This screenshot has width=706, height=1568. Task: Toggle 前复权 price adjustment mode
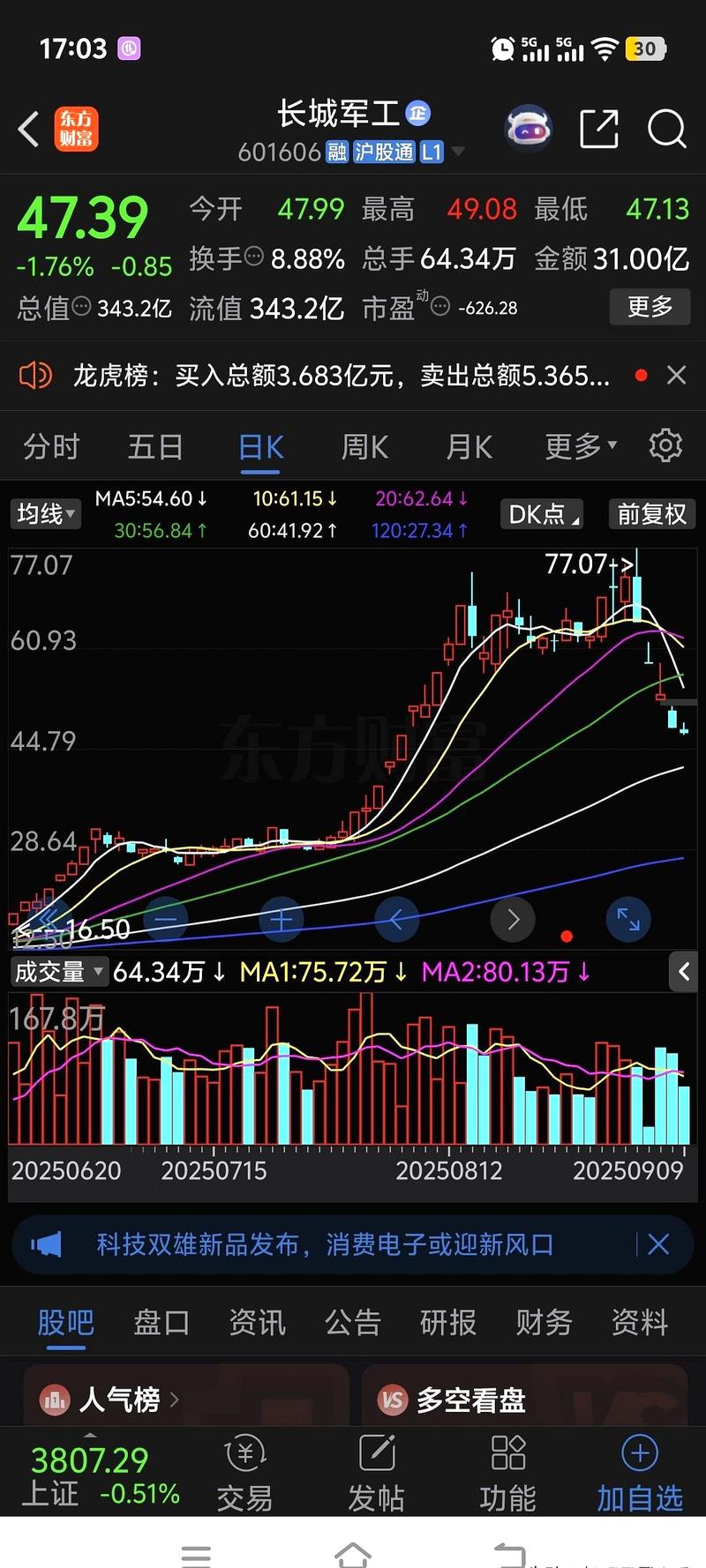(651, 514)
